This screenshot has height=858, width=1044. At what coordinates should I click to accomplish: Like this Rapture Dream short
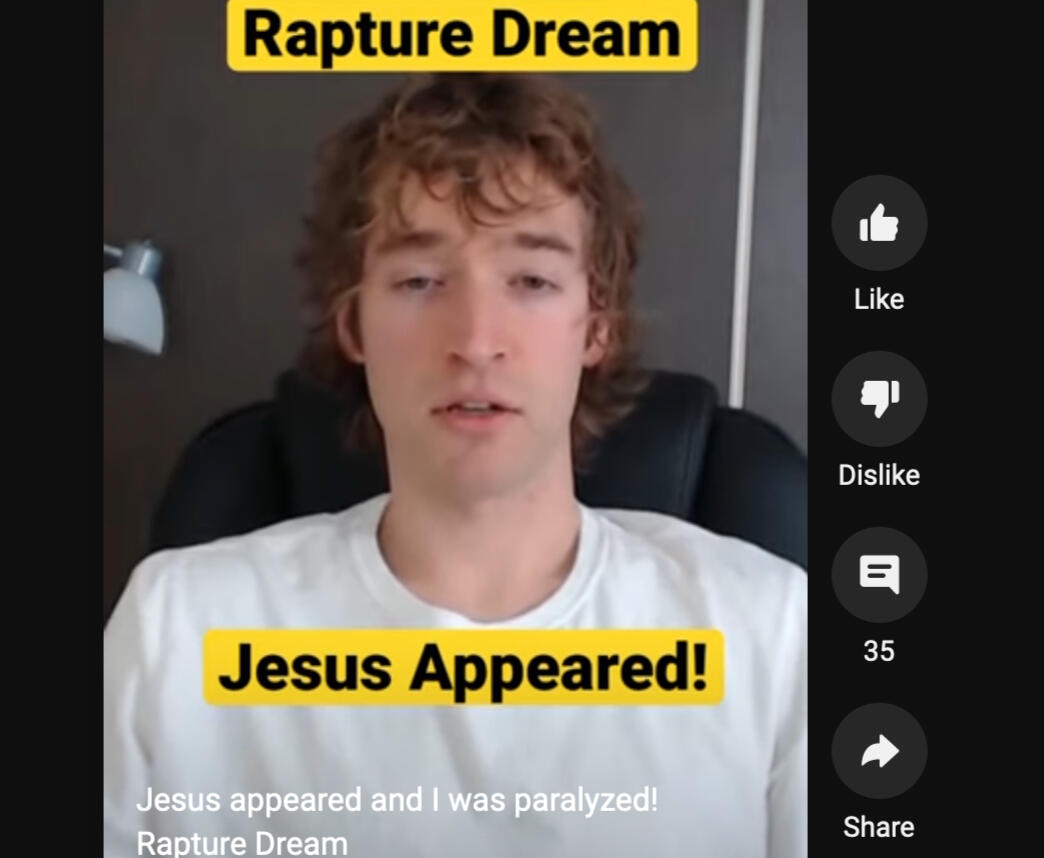click(879, 223)
